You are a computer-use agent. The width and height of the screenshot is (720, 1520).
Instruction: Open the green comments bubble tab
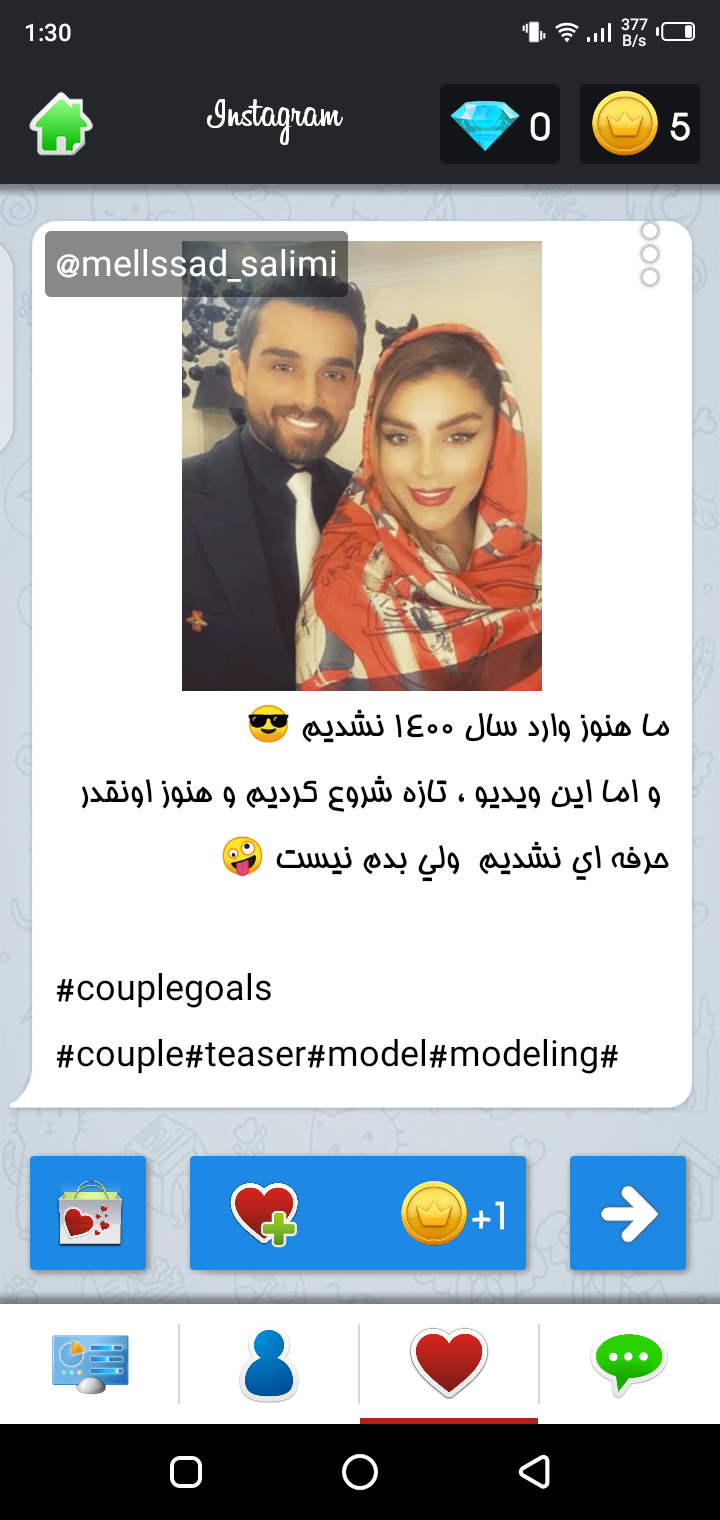[x=629, y=1363]
